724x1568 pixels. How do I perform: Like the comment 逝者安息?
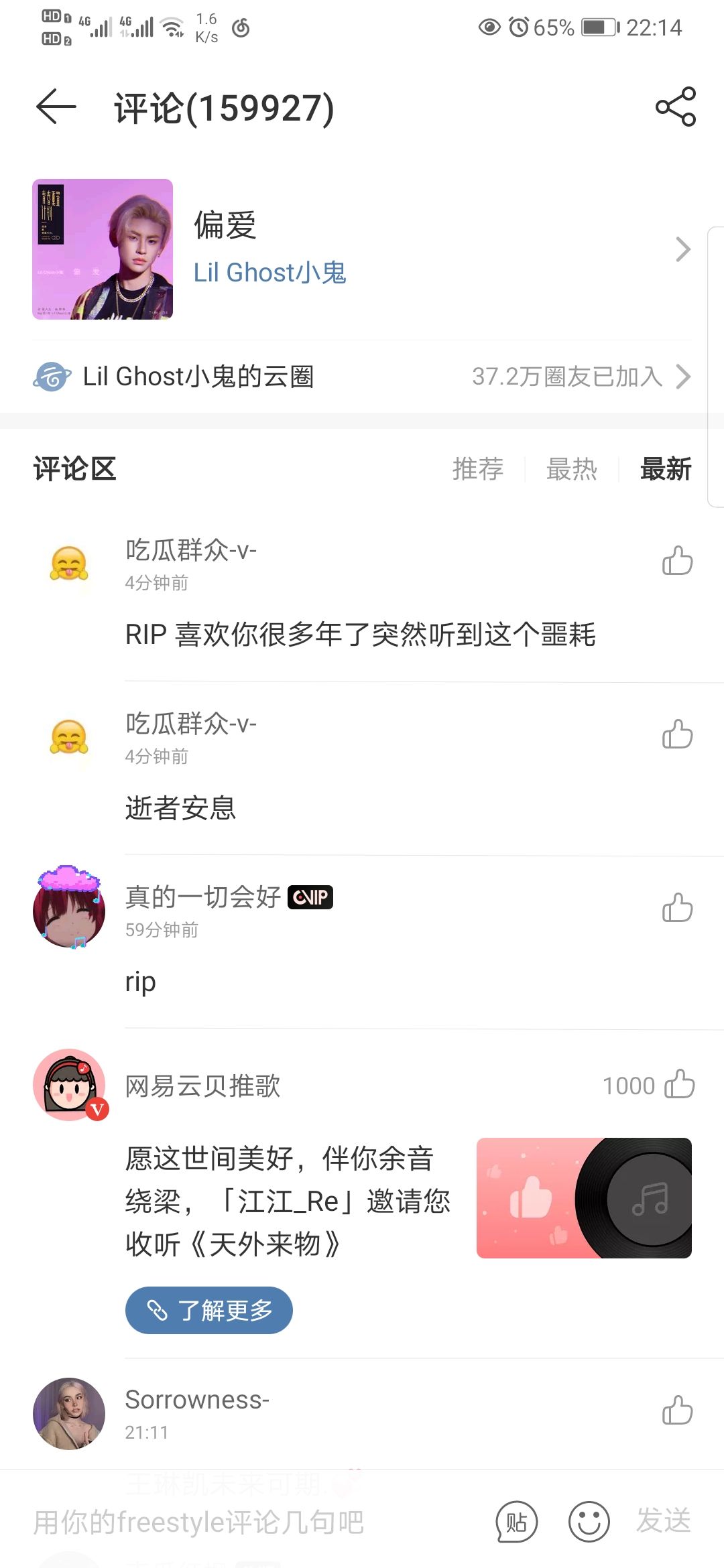coord(677,734)
